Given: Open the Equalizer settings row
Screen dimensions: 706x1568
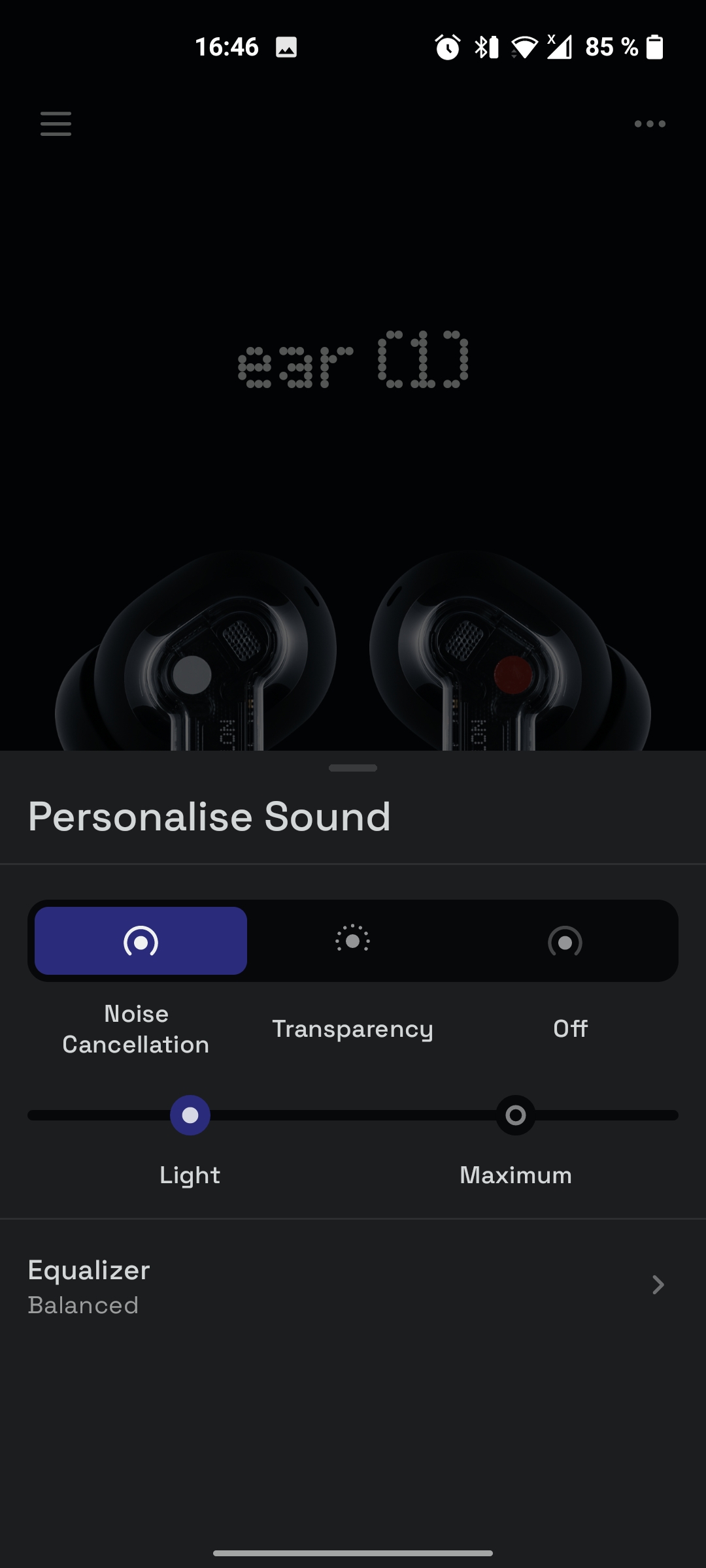Looking at the screenshot, I should 353,1286.
